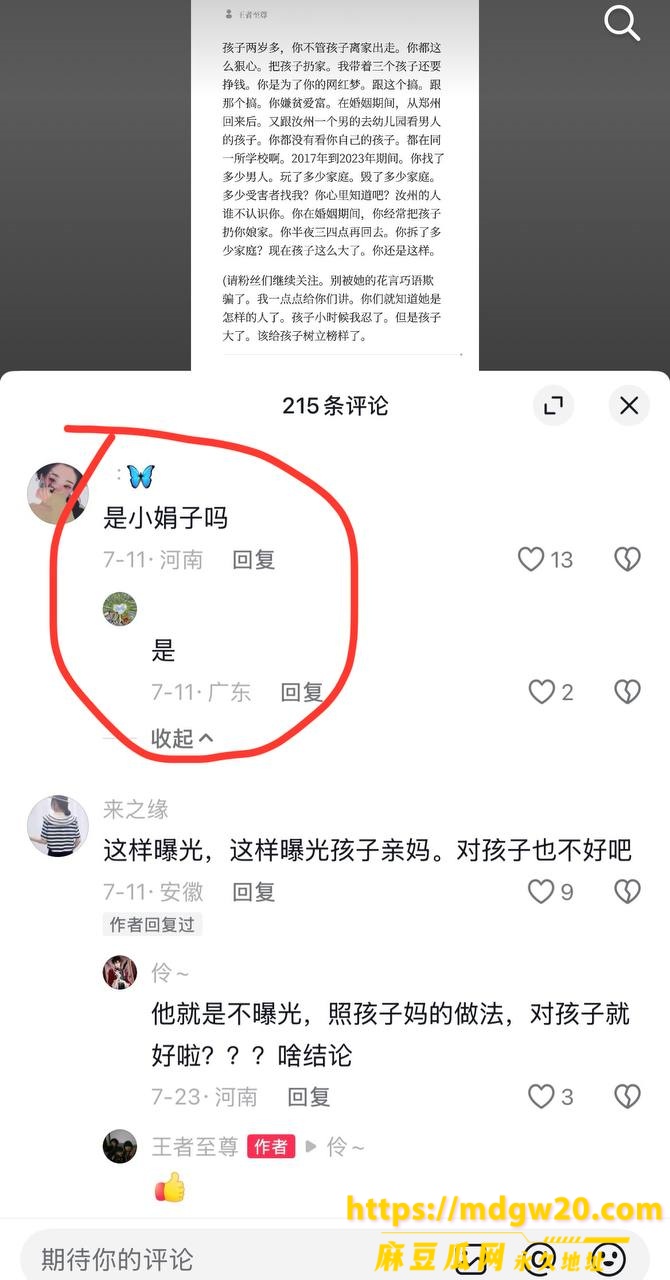Close the 215条评论 comments panel
670x1280 pixels.
[x=629, y=405]
